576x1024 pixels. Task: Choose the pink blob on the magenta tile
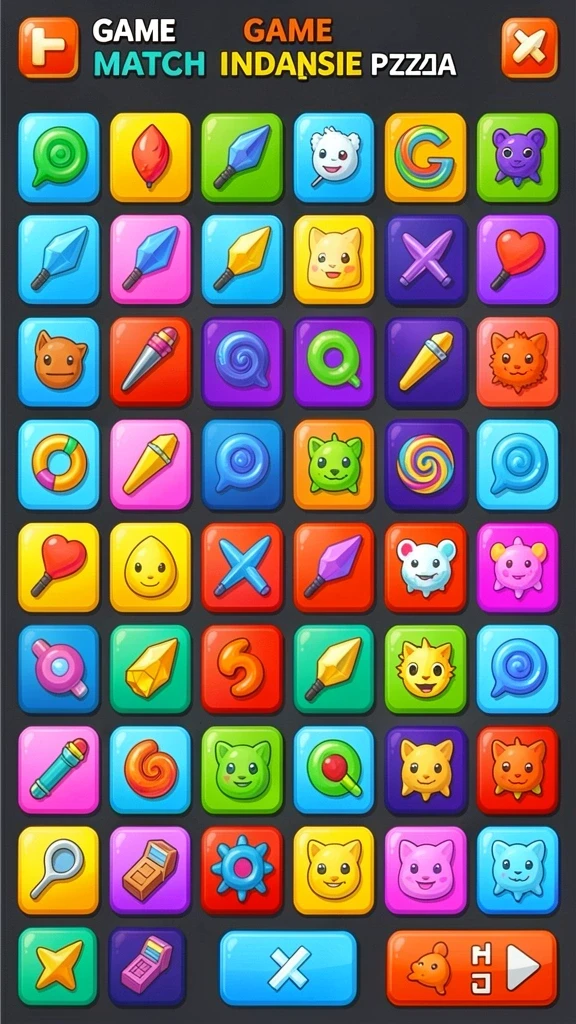[517, 567]
